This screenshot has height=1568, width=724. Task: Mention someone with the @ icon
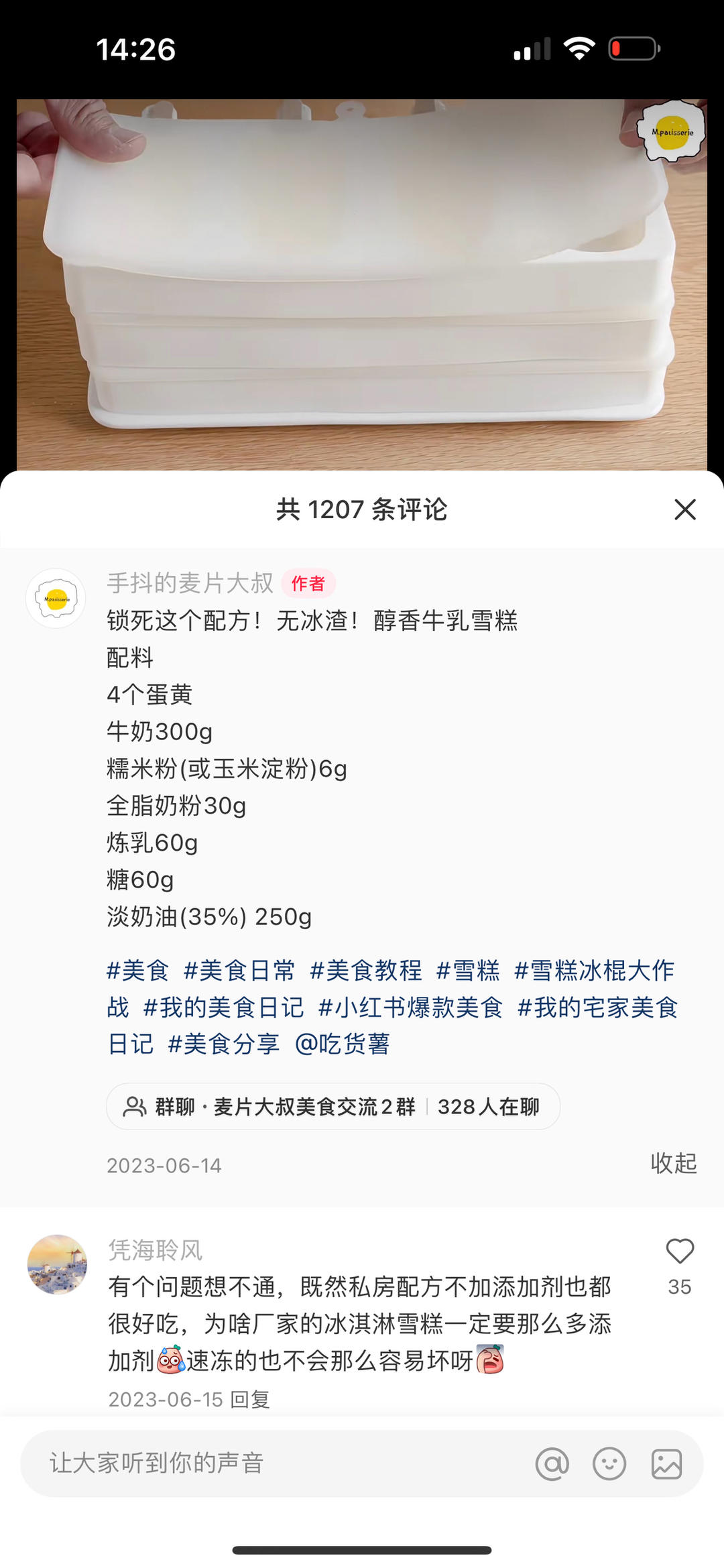click(x=552, y=1463)
